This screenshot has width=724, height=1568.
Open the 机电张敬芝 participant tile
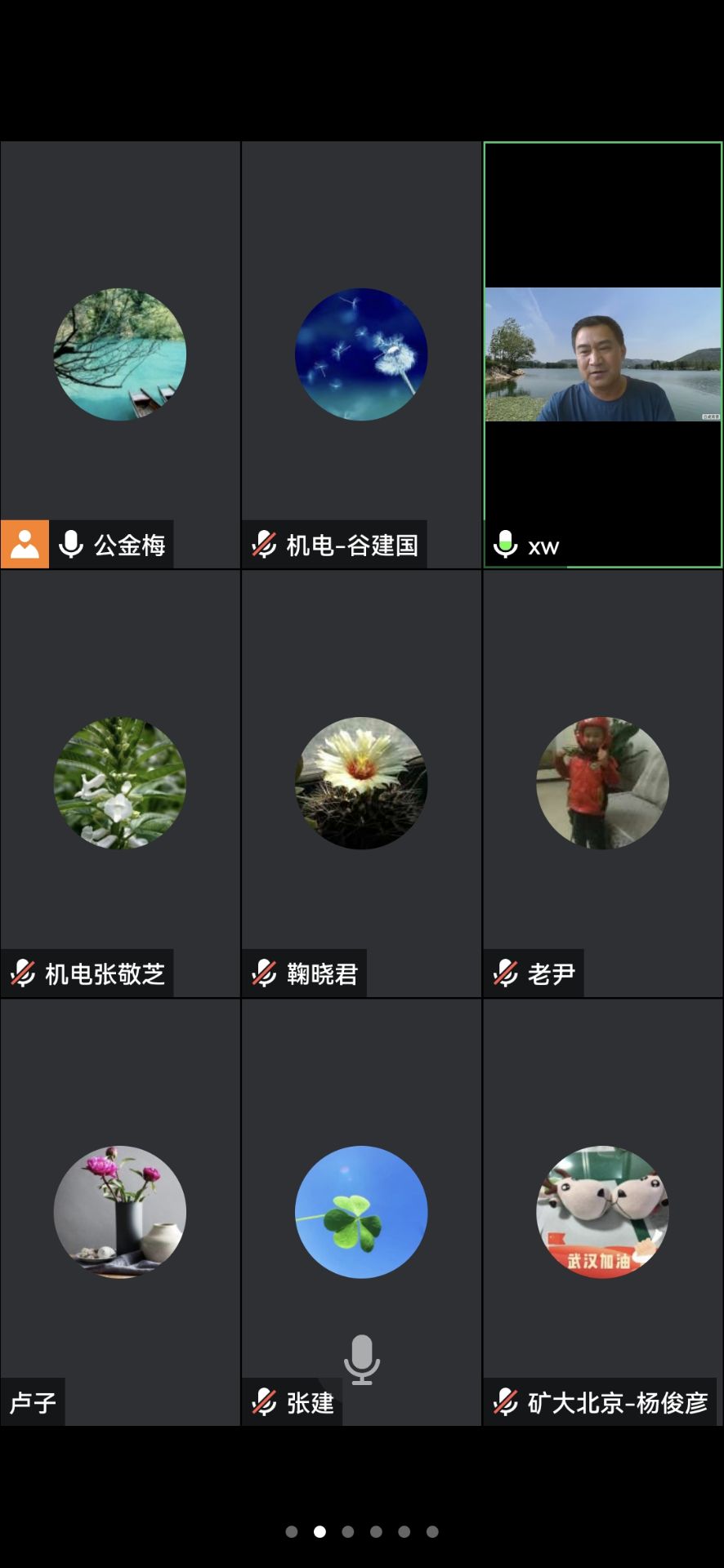(120, 782)
